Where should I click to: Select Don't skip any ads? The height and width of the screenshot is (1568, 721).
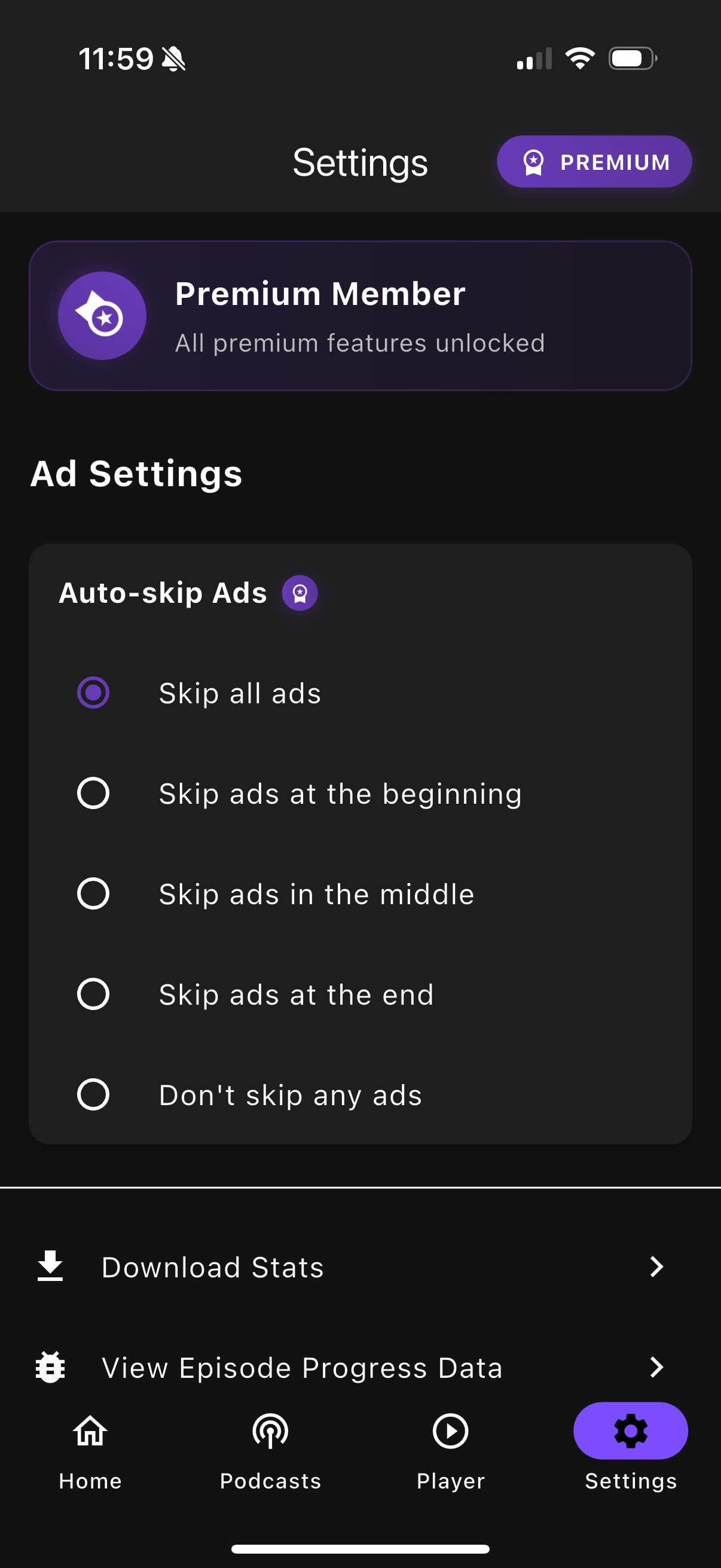pos(93,1094)
